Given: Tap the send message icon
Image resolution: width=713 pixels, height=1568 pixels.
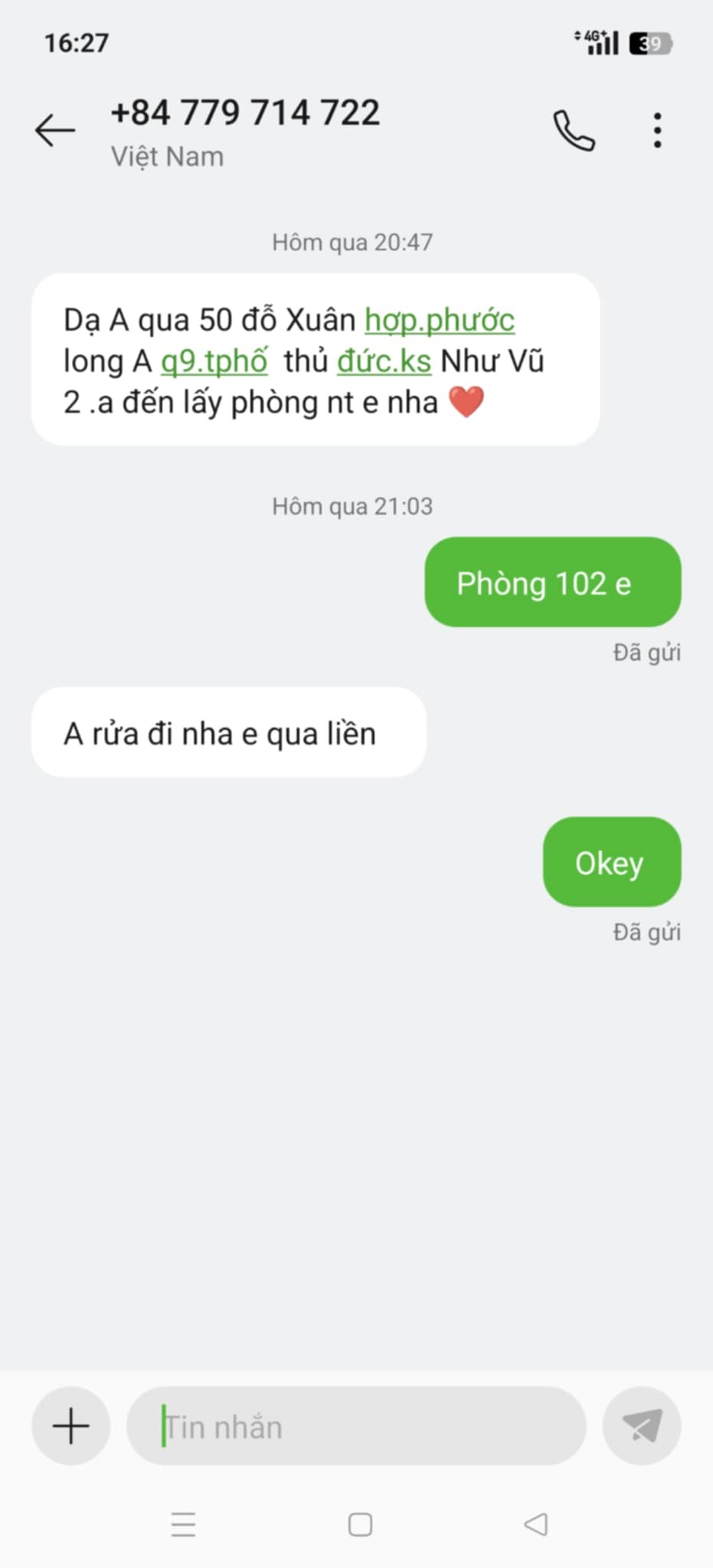Looking at the screenshot, I should click(x=642, y=1426).
